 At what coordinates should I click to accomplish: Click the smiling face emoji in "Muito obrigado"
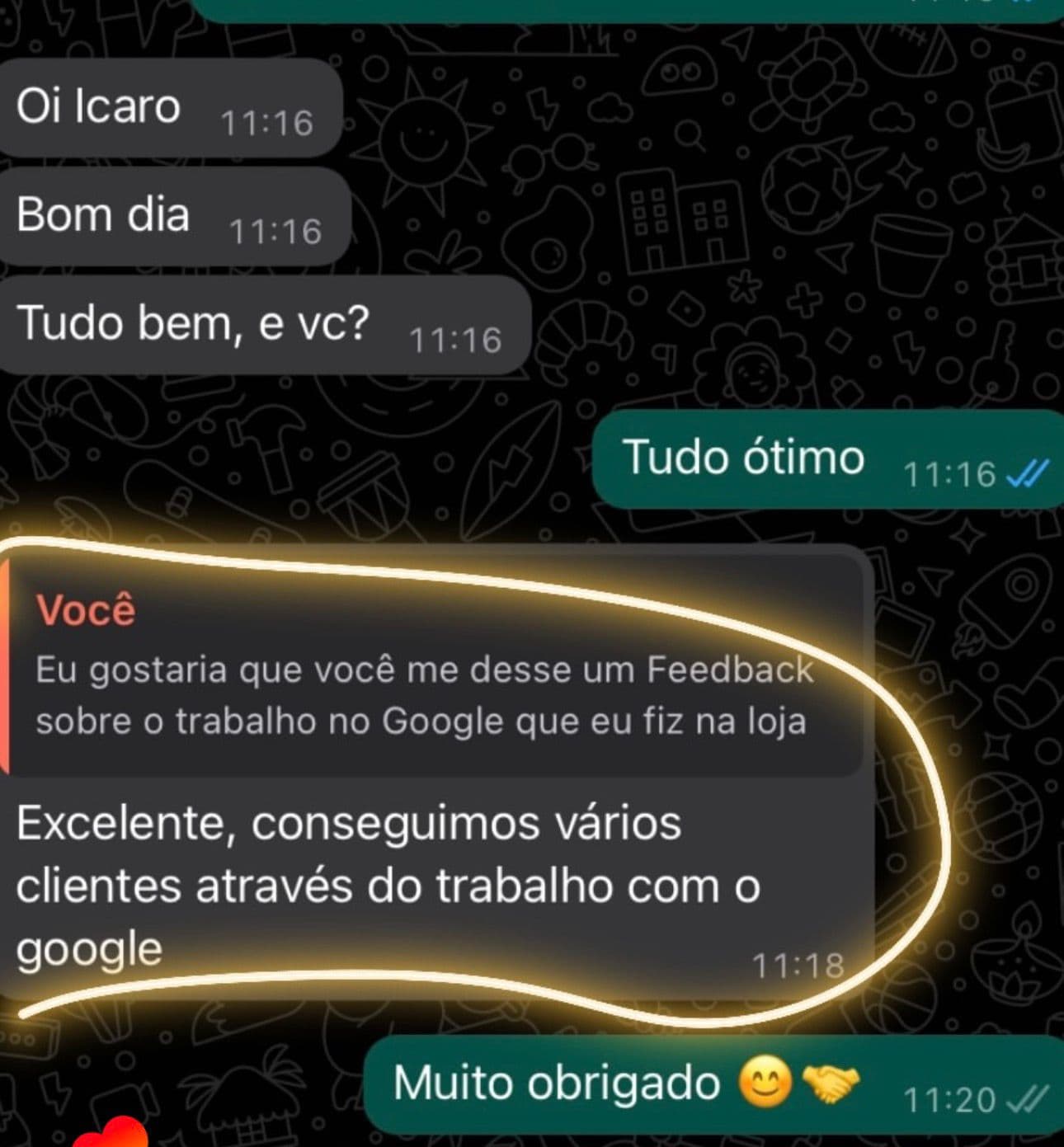765,1084
